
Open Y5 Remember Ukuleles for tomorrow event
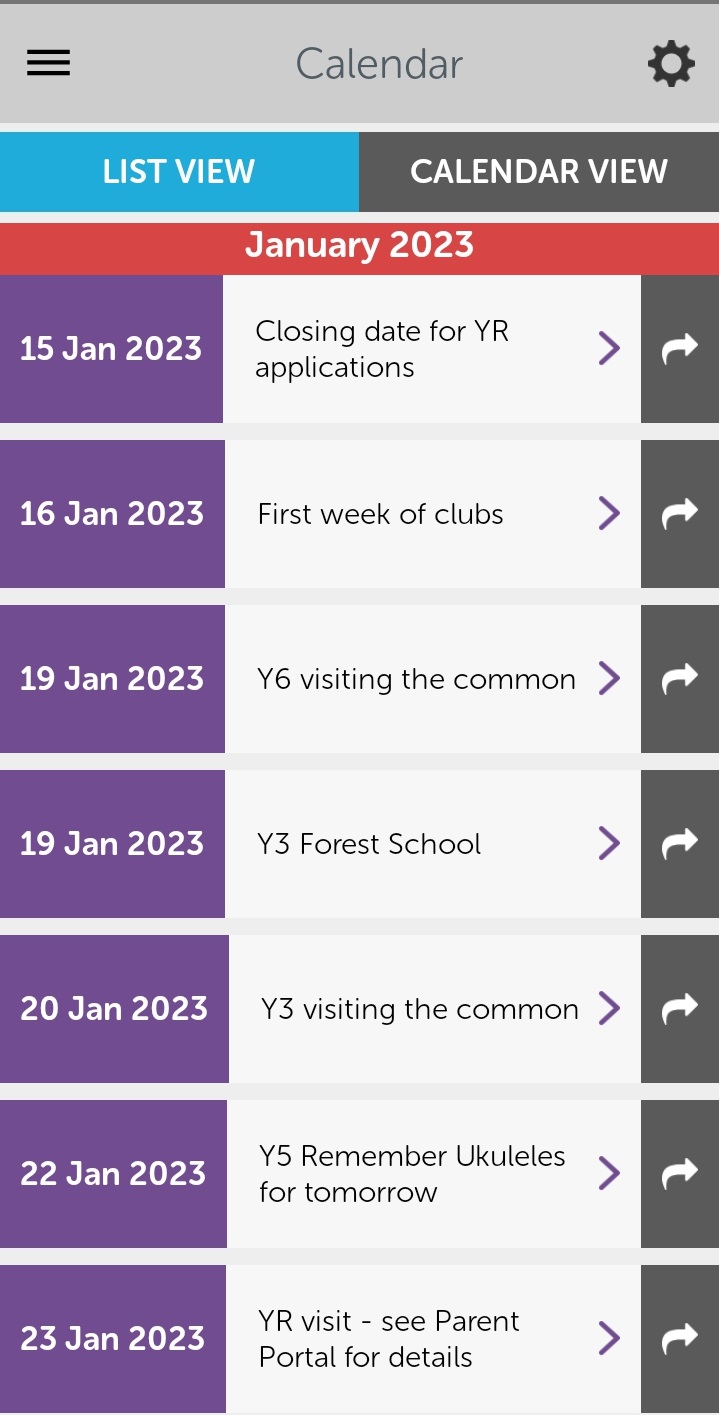tap(433, 1174)
